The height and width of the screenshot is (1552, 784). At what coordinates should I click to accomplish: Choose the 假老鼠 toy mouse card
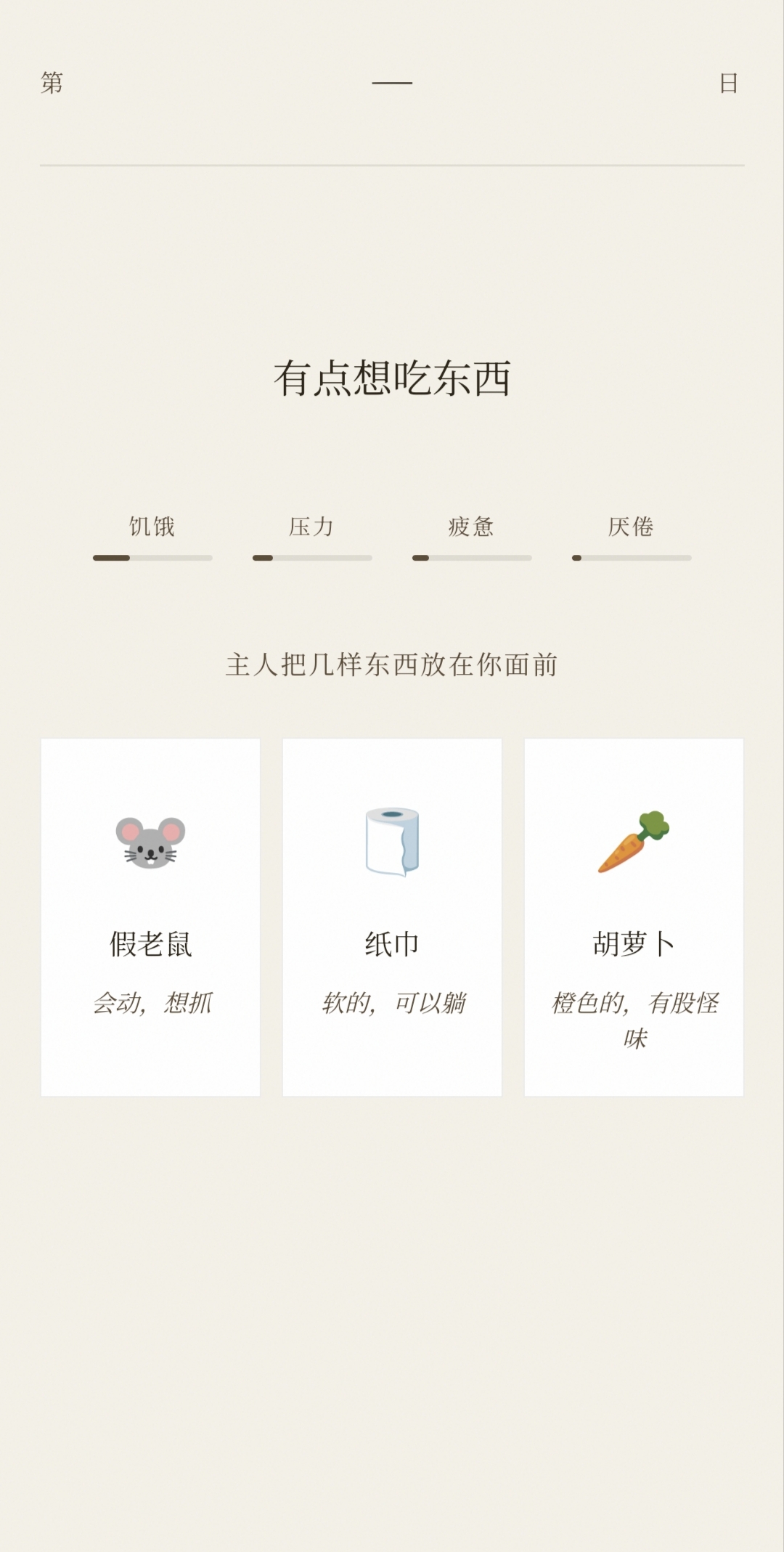[x=150, y=917]
